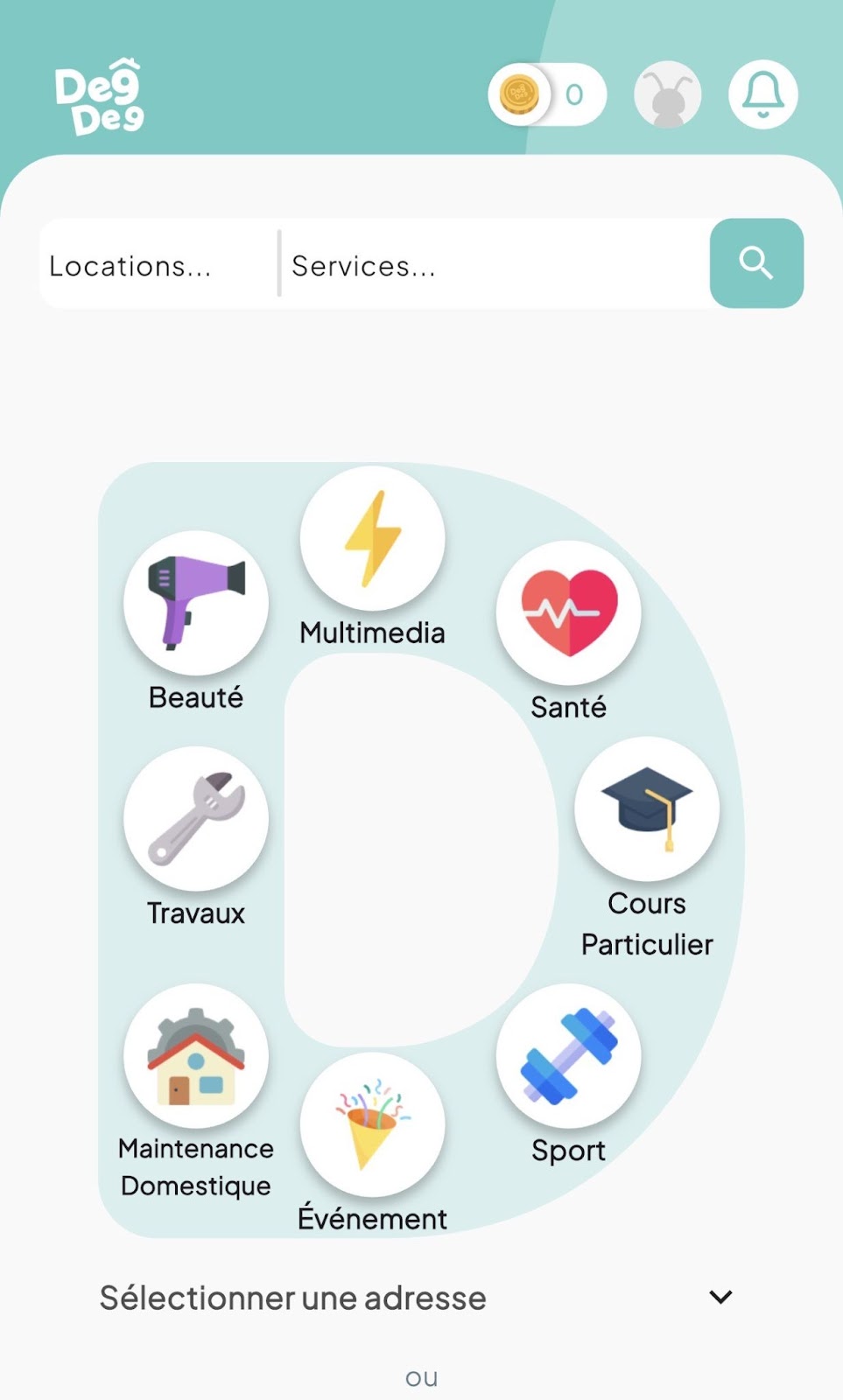This screenshot has width=843, height=1400.
Task: Tap the coin balance counter showing 0
Action: 573,94
